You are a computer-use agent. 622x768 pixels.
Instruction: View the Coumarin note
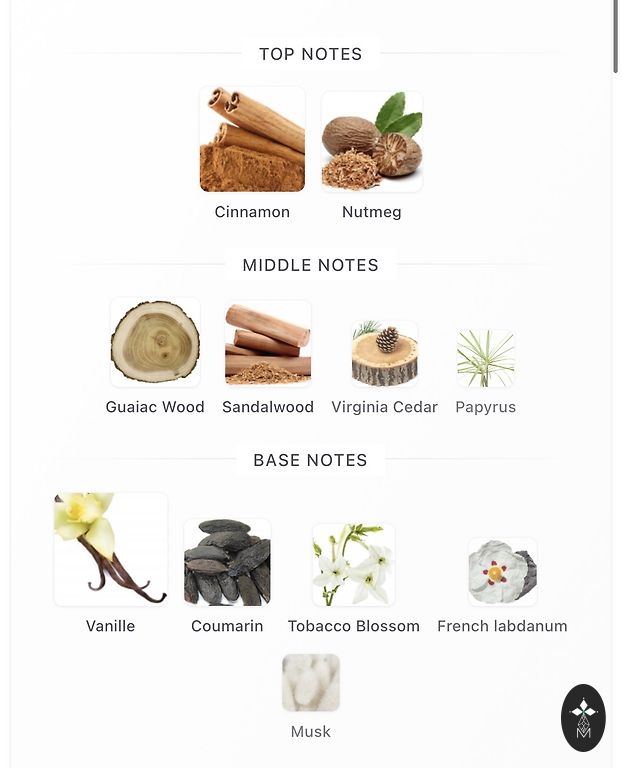[227, 562]
